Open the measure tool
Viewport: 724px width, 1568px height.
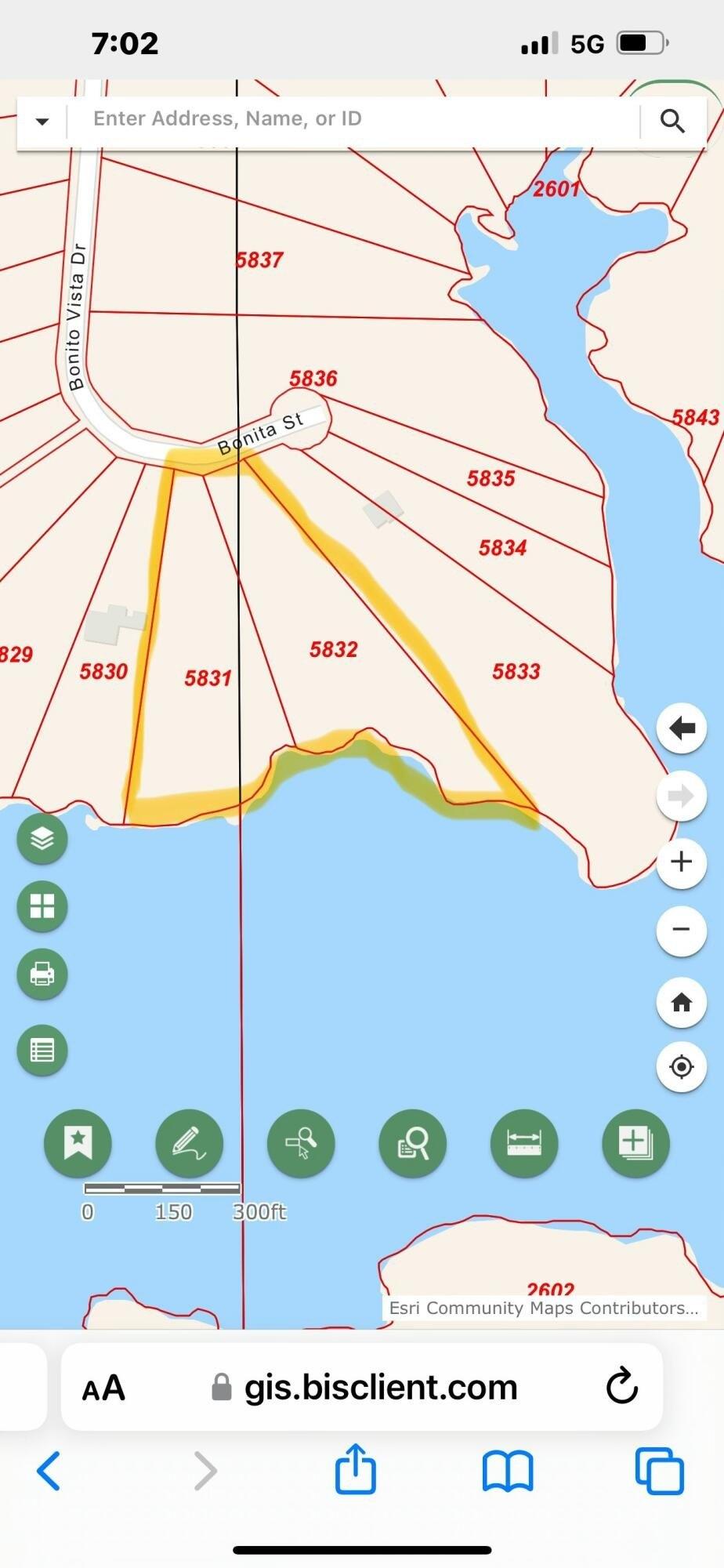click(x=524, y=1143)
